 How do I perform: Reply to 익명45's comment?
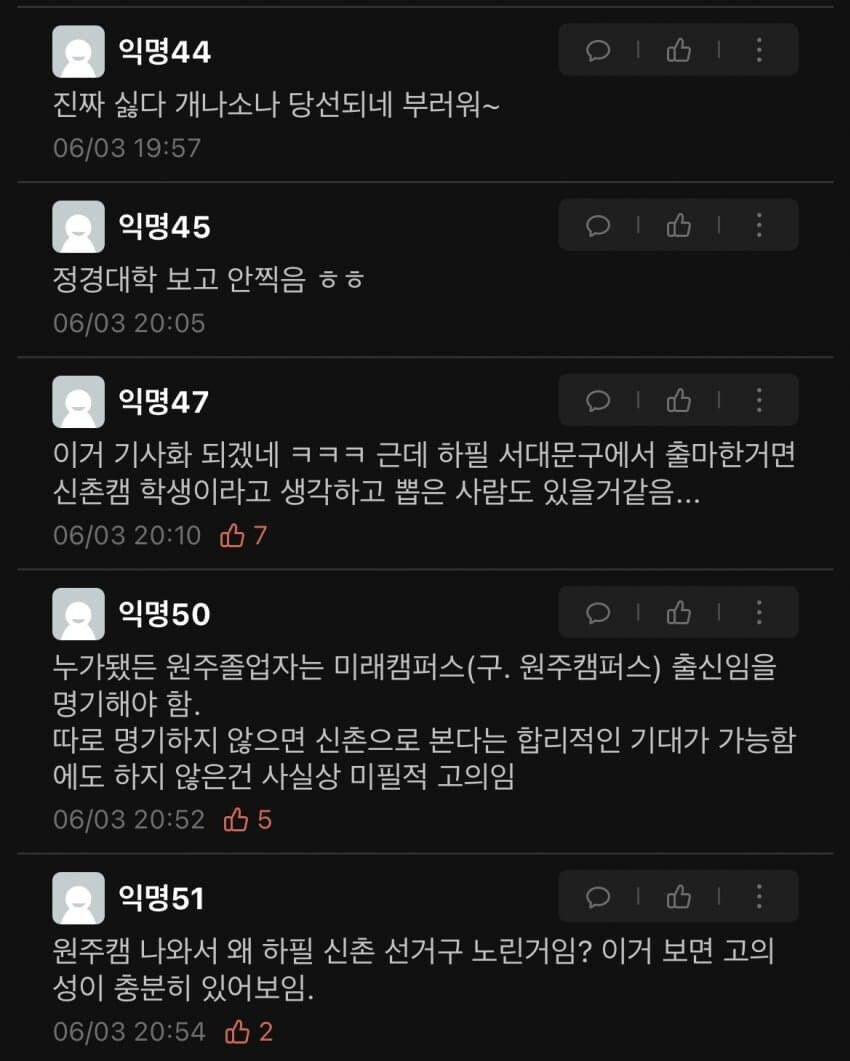[598, 225]
